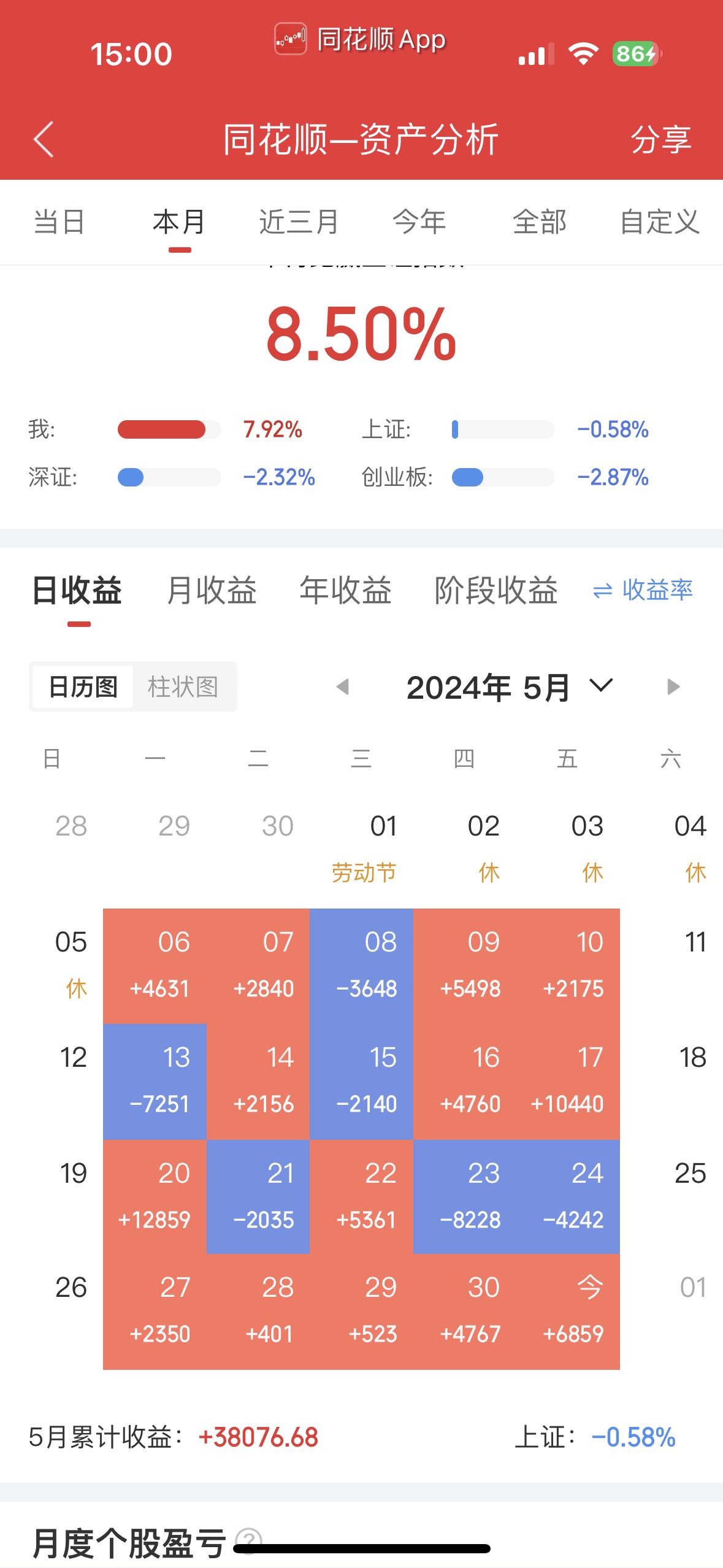
Task: Open calendar day 20 with +12859
Action: click(155, 1196)
